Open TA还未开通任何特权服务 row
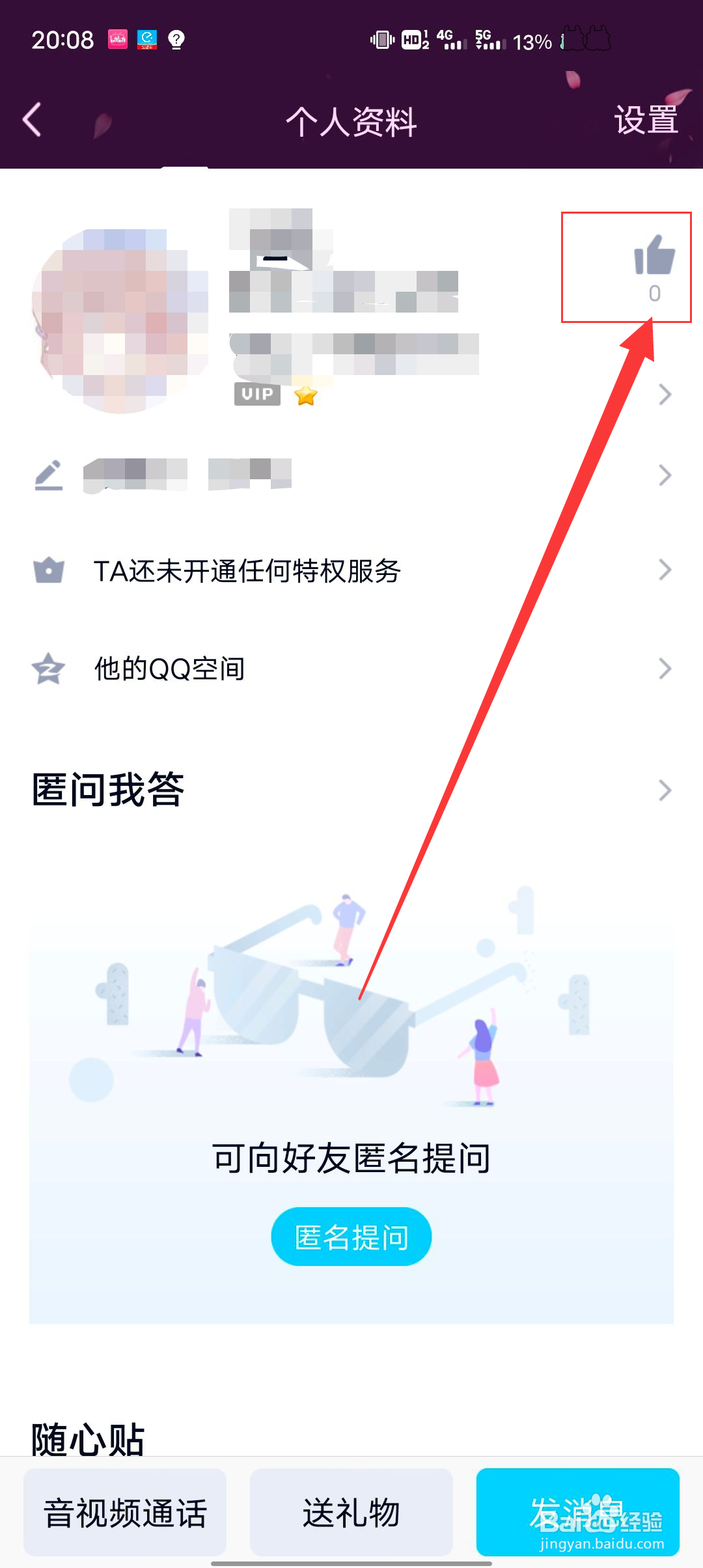This screenshot has height=1568, width=703. click(351, 570)
